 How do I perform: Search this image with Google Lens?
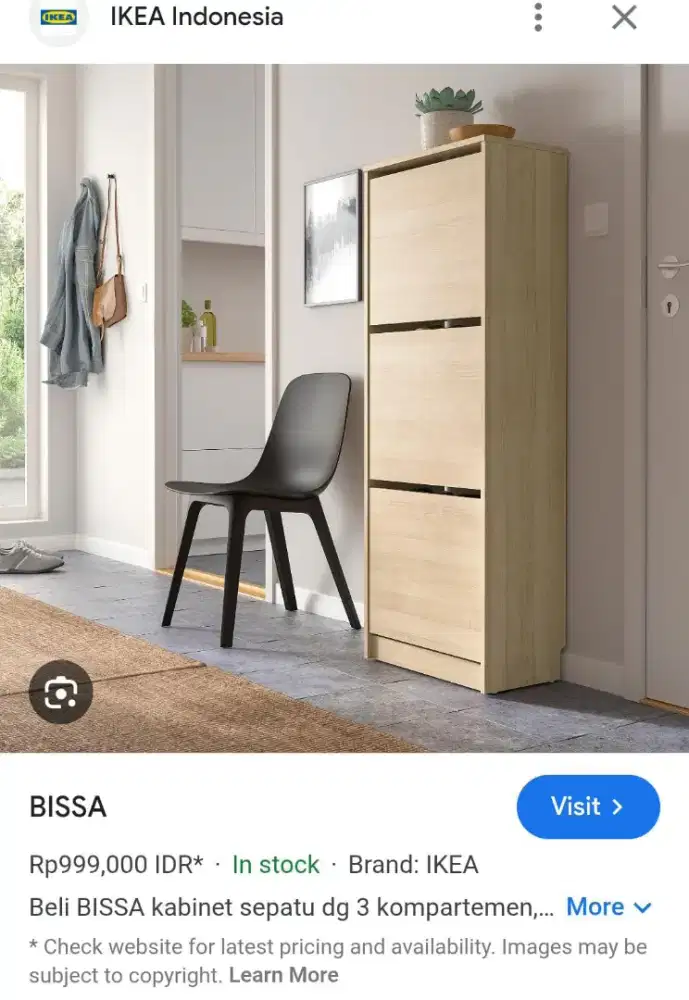(60, 692)
